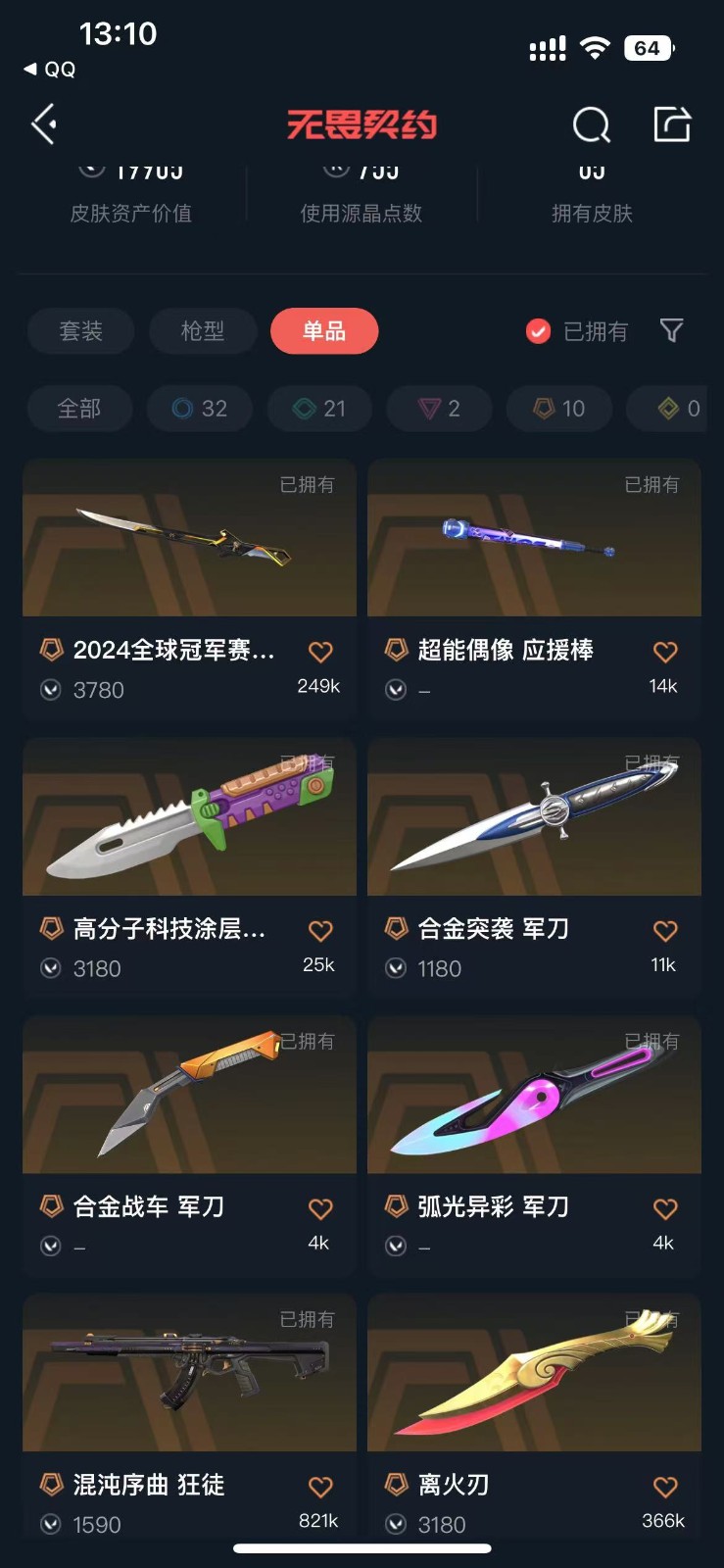The image size is (724, 1568).
Task: Share this page via the share icon
Action: [x=672, y=124]
